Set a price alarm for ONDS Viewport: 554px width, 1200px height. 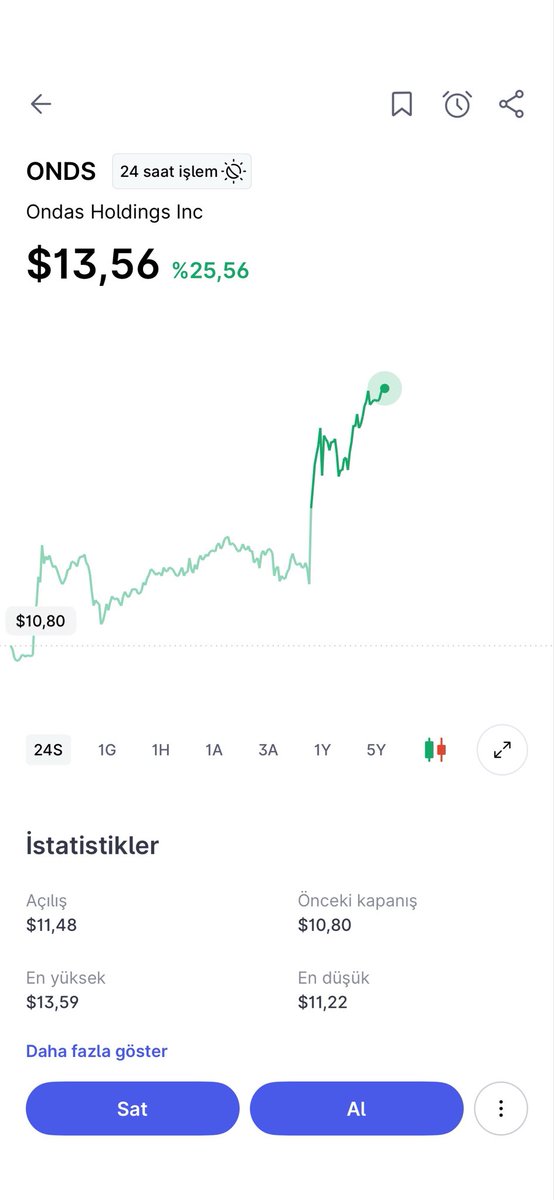457,104
